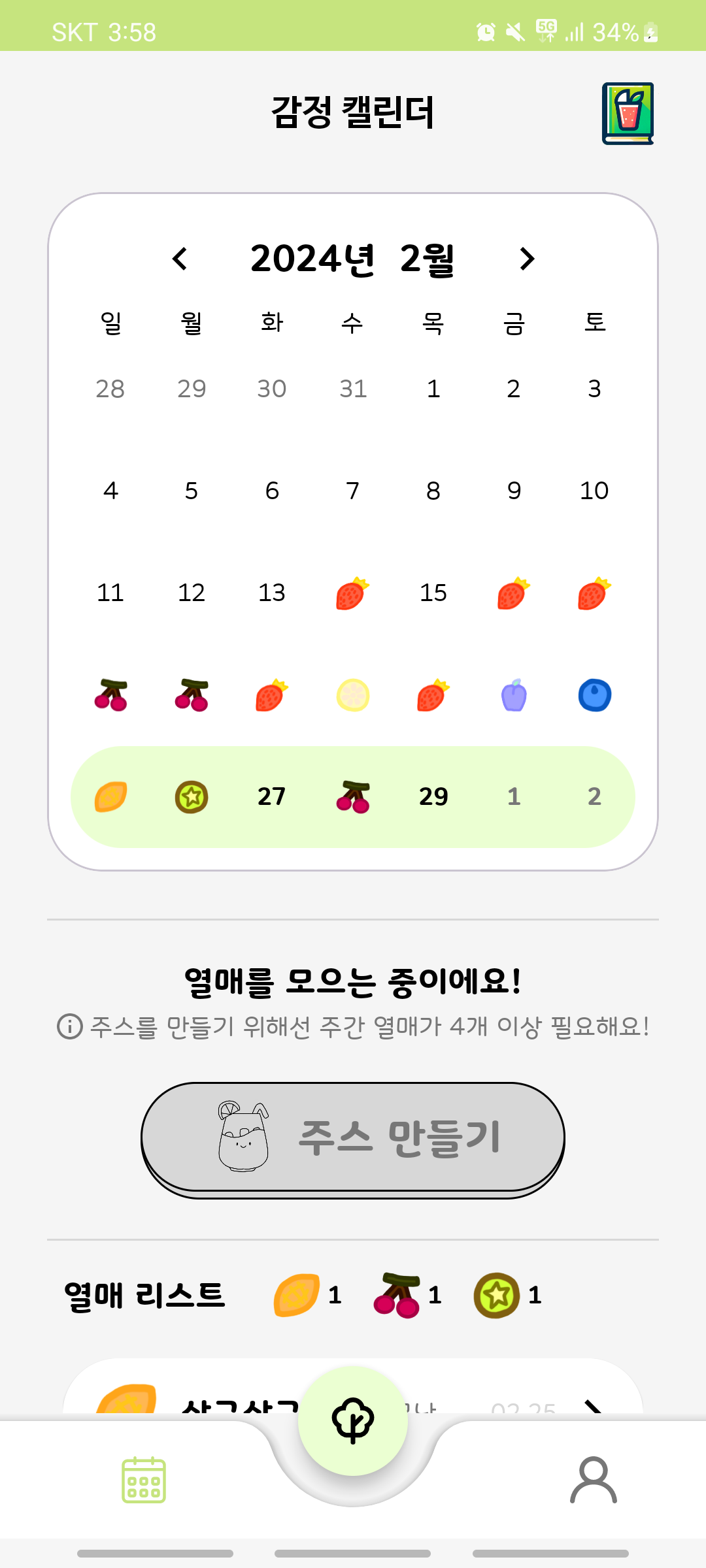Go to the previous month
Screen dimensions: 706x1568
coord(180,259)
